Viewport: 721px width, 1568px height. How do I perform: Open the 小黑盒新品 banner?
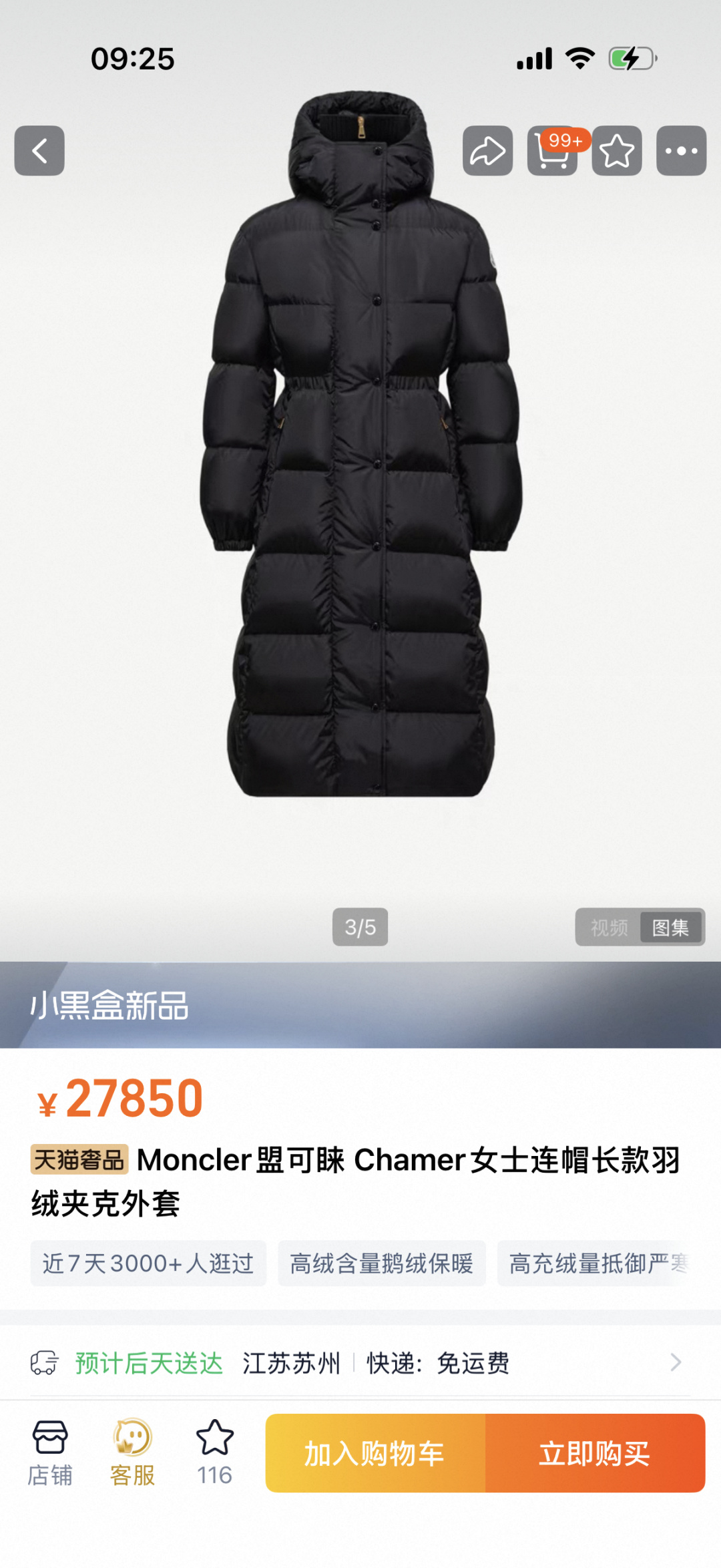tap(360, 1005)
